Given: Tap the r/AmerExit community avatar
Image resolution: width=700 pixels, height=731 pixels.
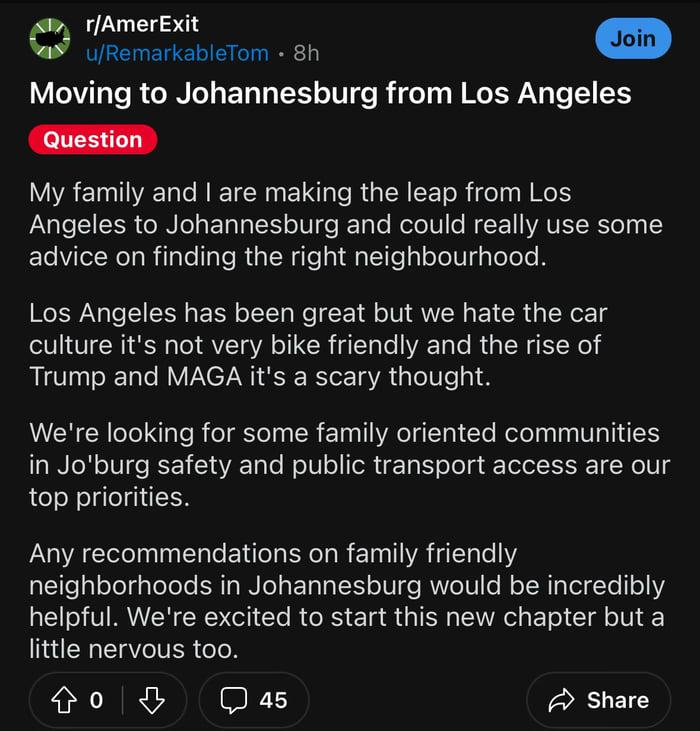Looking at the screenshot, I should tap(52, 39).
